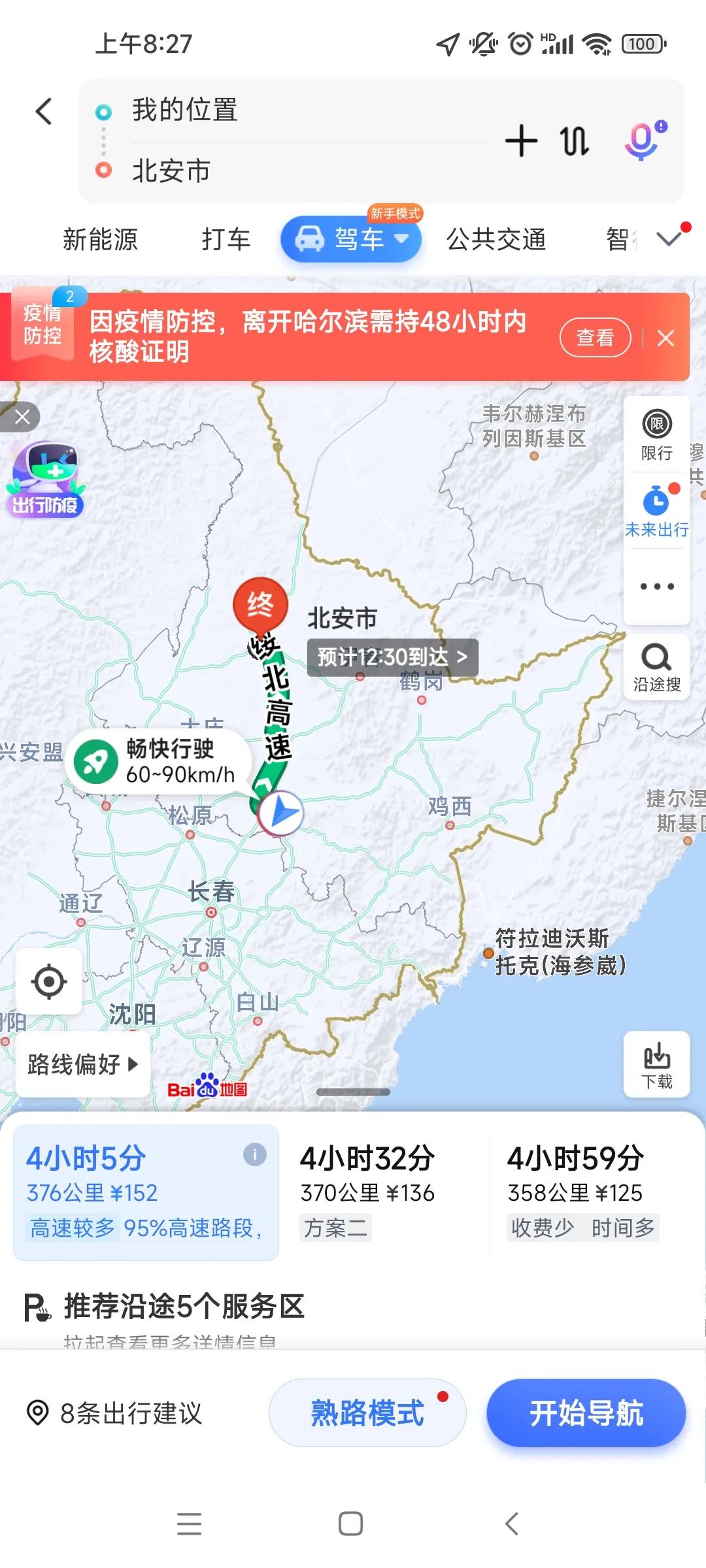Tap 查看 on the epidemic control banner

[x=595, y=338]
